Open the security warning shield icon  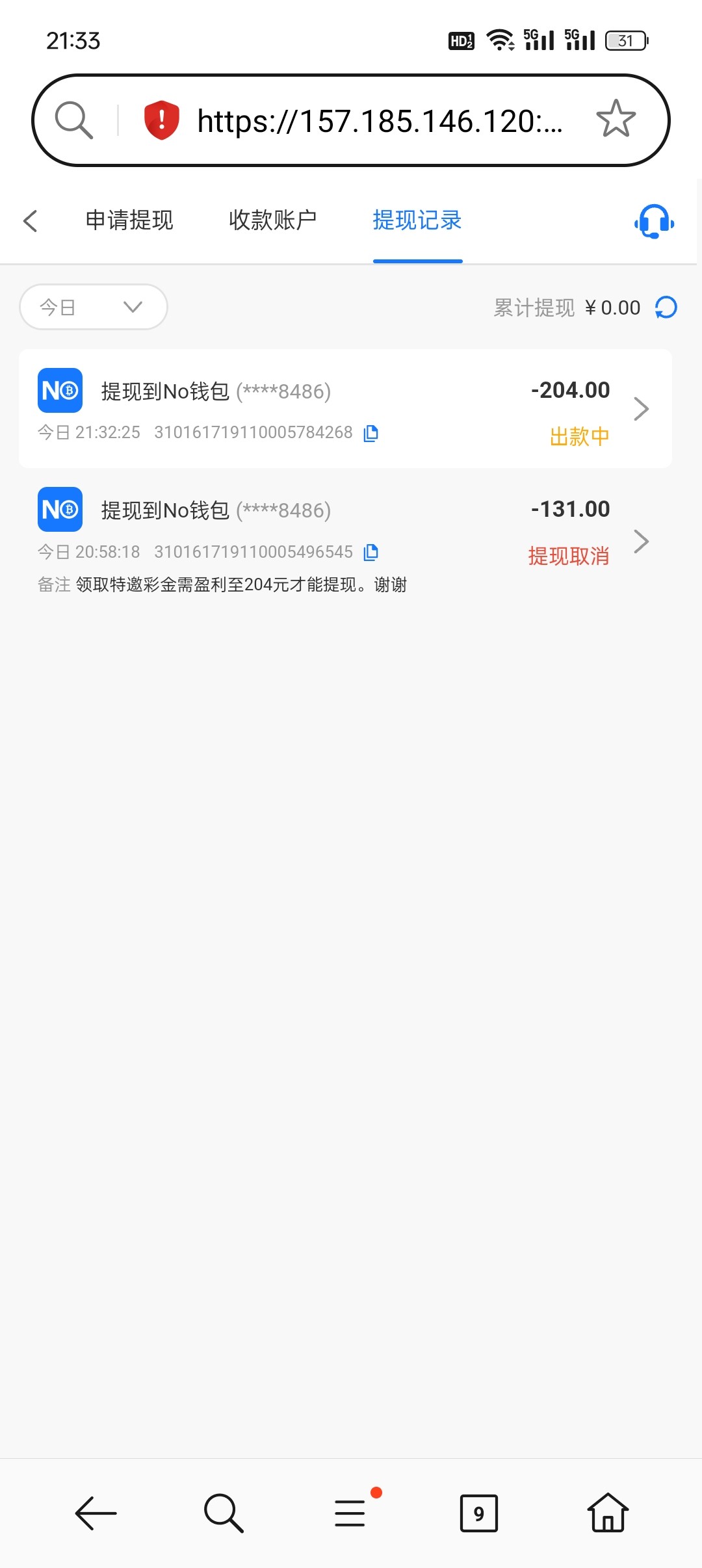click(161, 120)
